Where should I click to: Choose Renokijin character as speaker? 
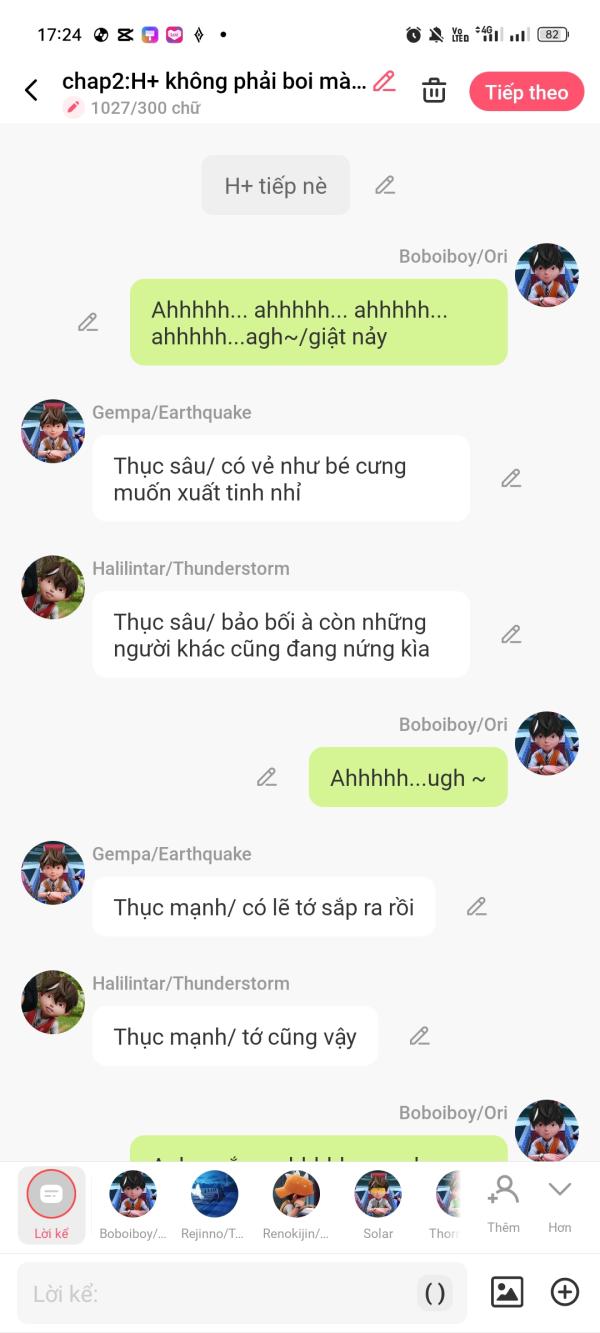(x=296, y=1203)
